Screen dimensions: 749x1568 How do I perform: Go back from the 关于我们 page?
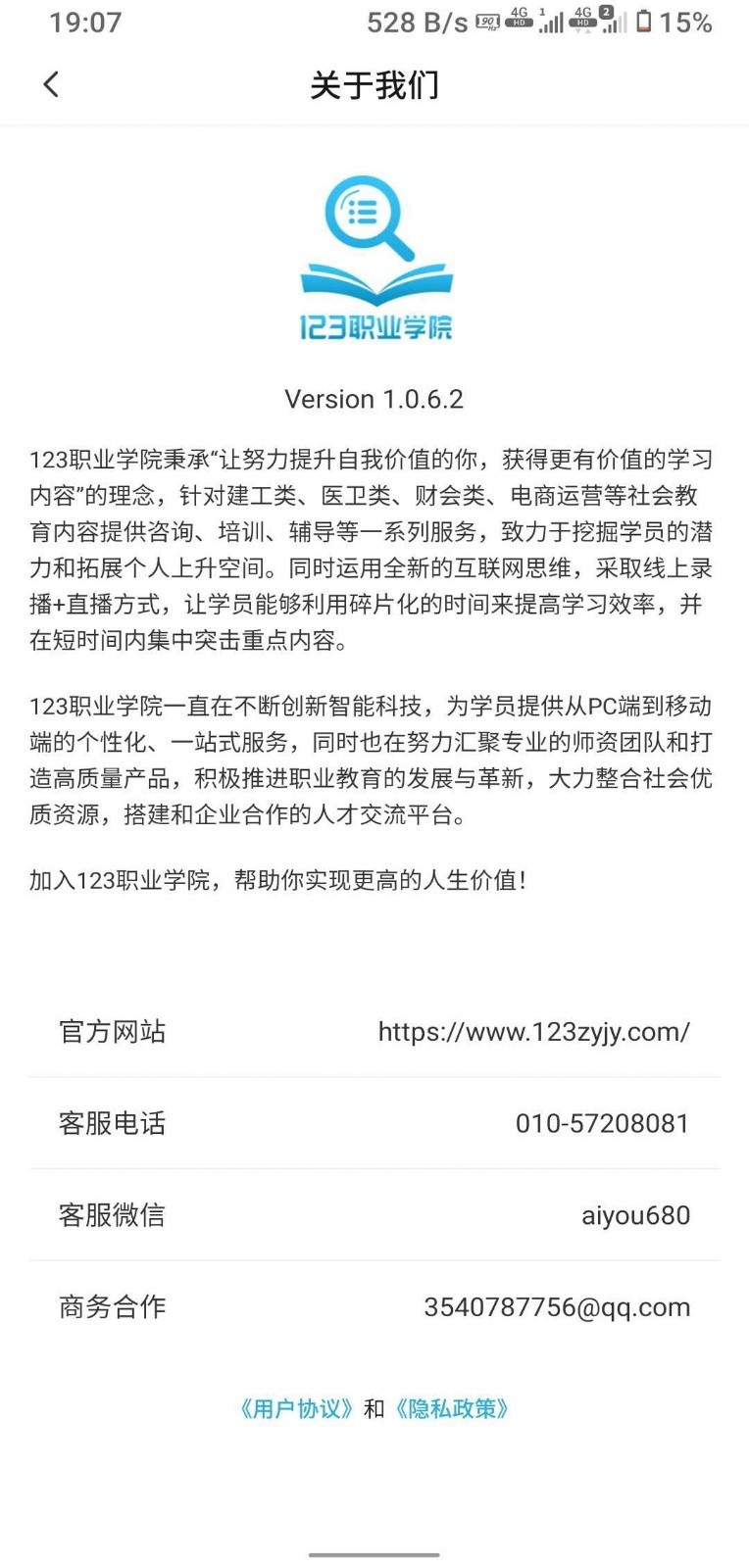[x=51, y=85]
